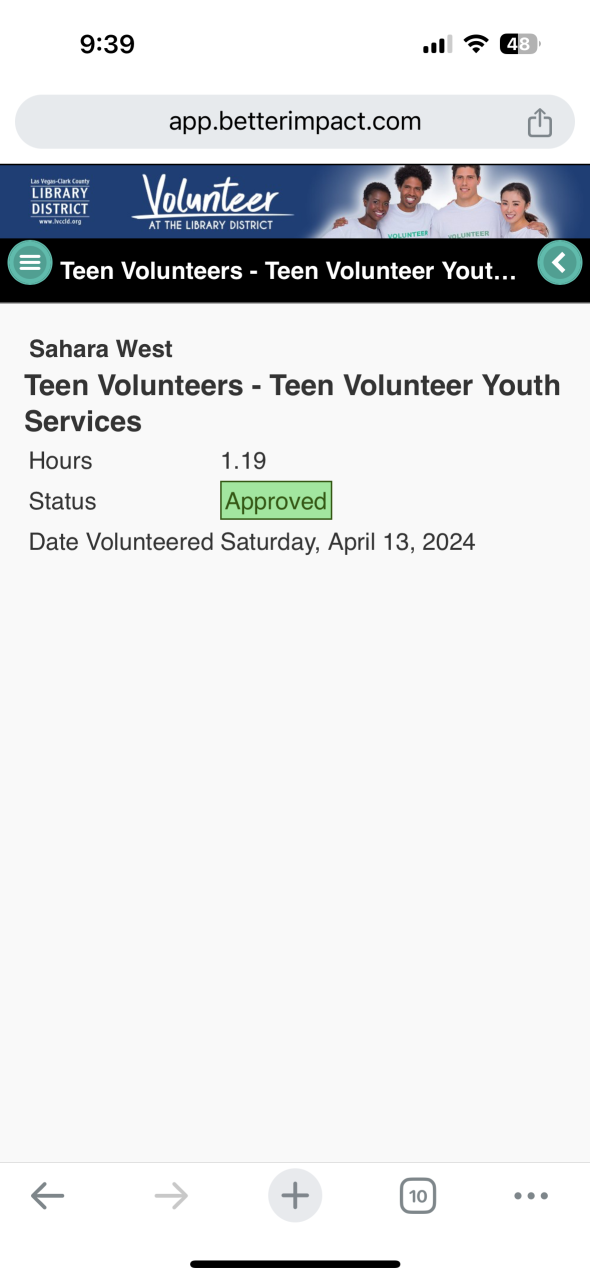View the 10 open tabs
The width and height of the screenshot is (590, 1280).
tap(418, 1195)
